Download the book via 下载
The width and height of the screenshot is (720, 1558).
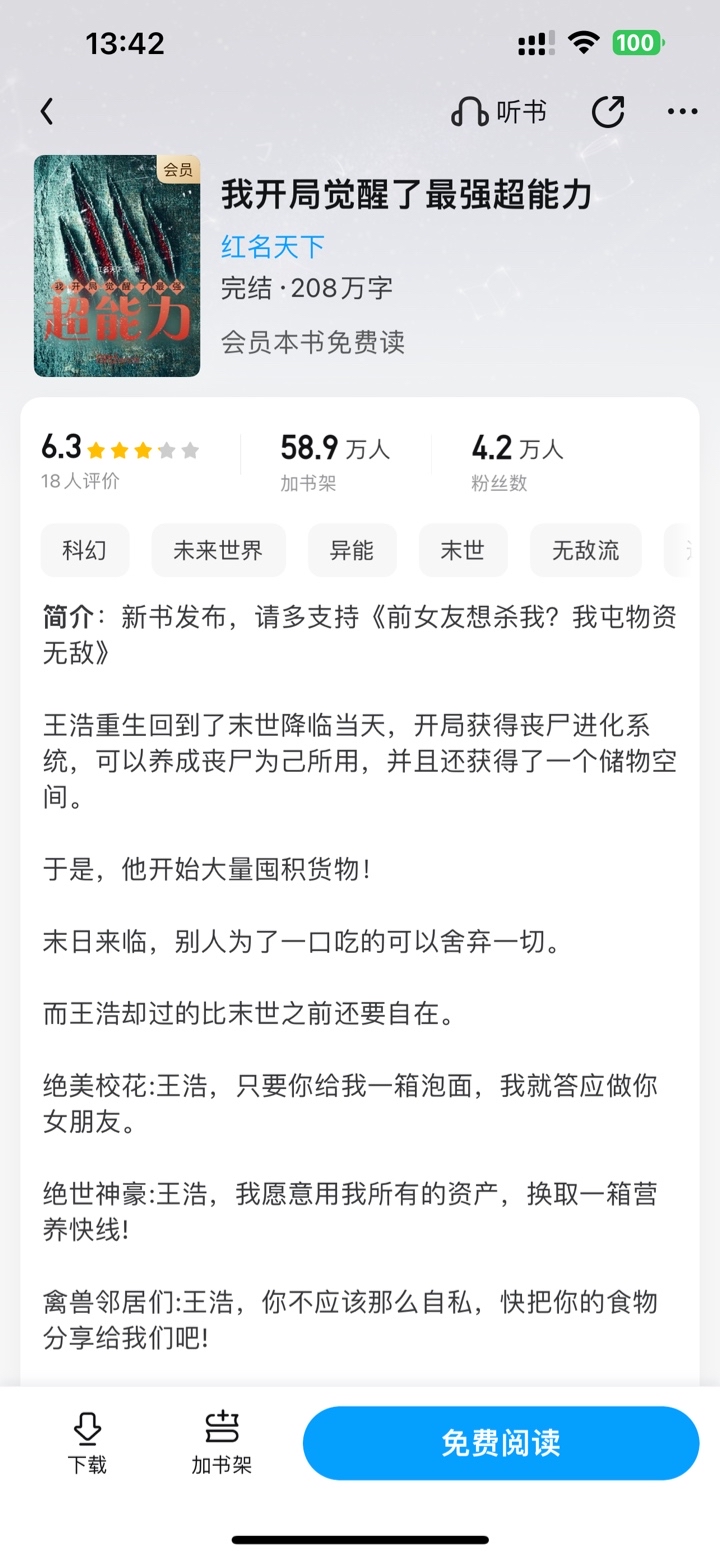click(87, 1443)
